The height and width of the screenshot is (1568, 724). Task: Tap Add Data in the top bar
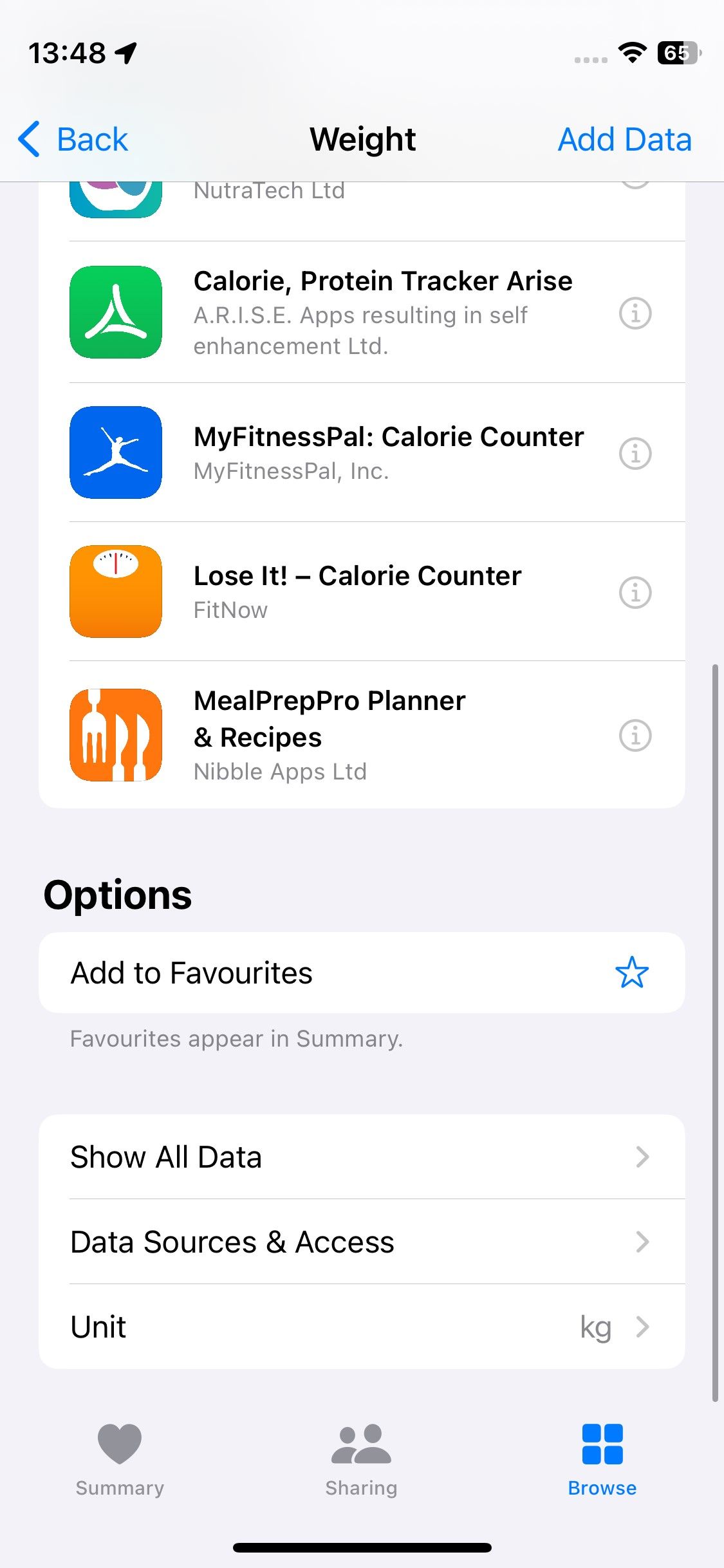624,140
